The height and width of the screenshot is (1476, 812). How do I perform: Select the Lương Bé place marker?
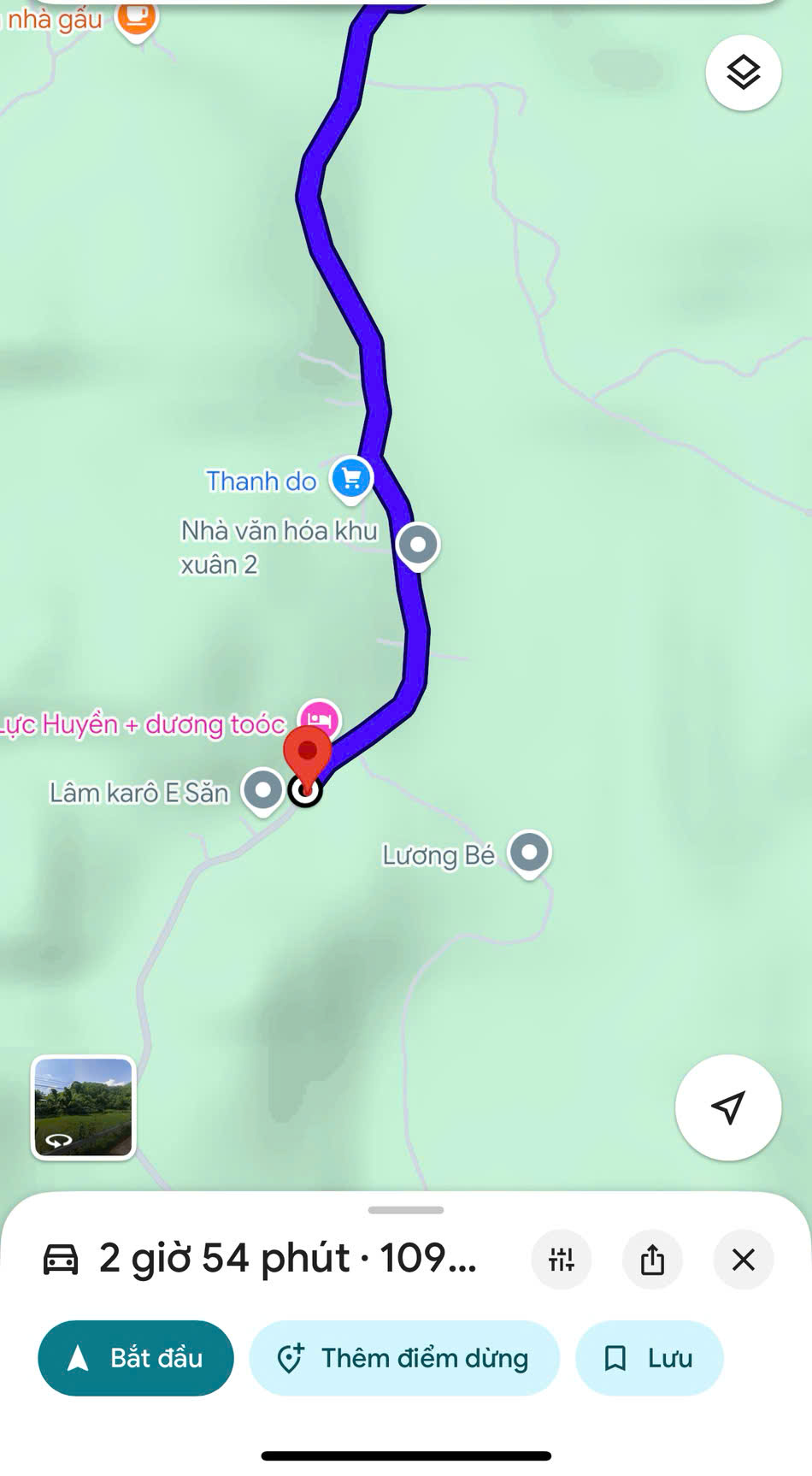tap(529, 853)
